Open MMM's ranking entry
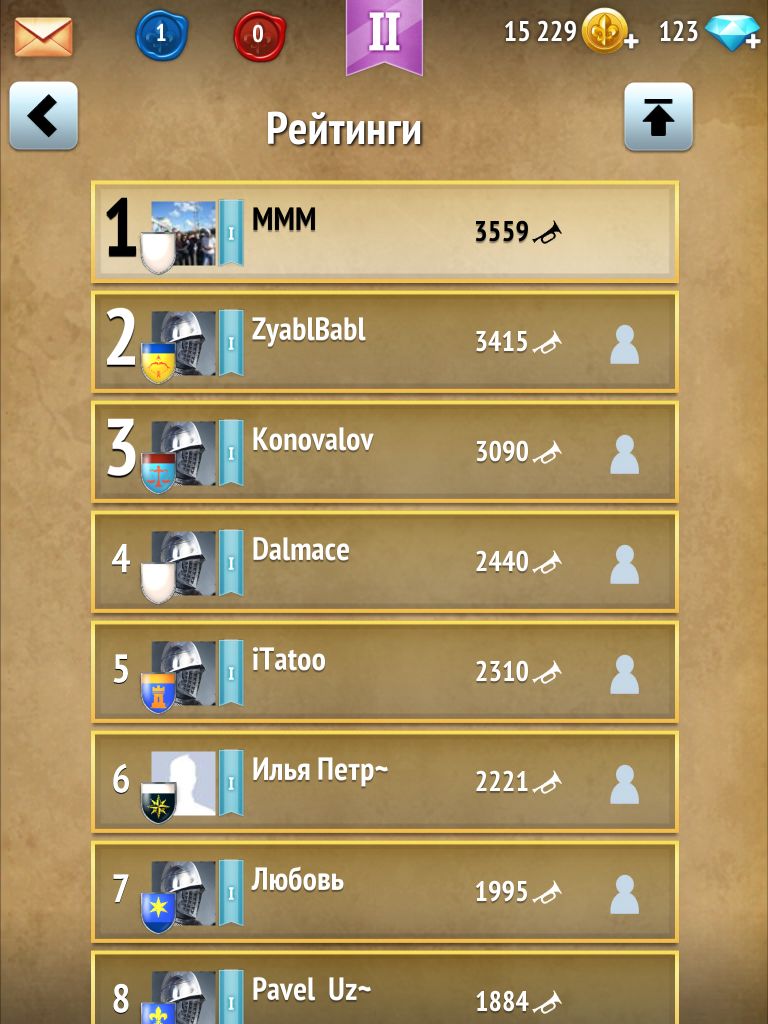Viewport: 768px width, 1024px height. (384, 232)
